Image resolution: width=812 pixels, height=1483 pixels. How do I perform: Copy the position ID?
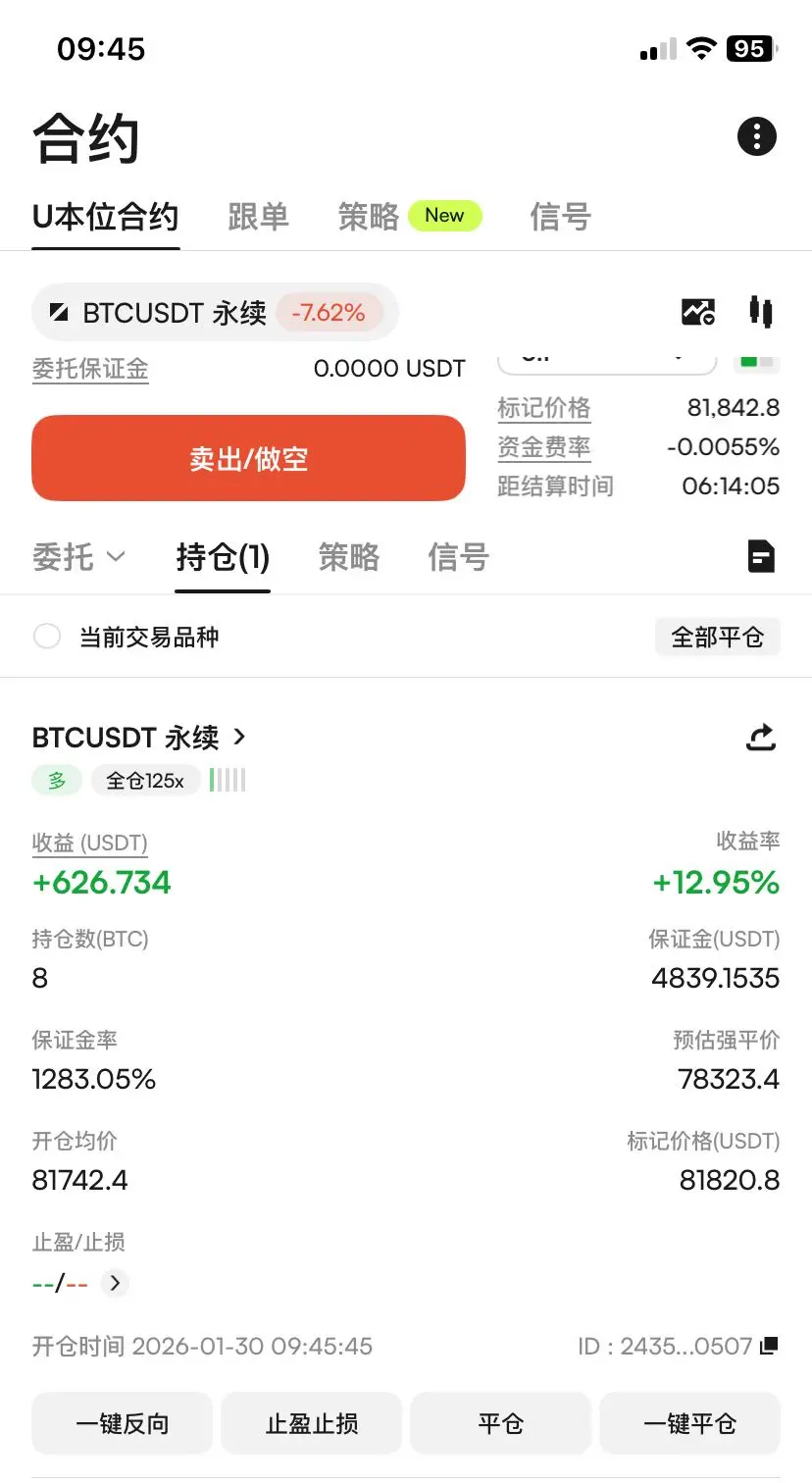click(x=769, y=1346)
